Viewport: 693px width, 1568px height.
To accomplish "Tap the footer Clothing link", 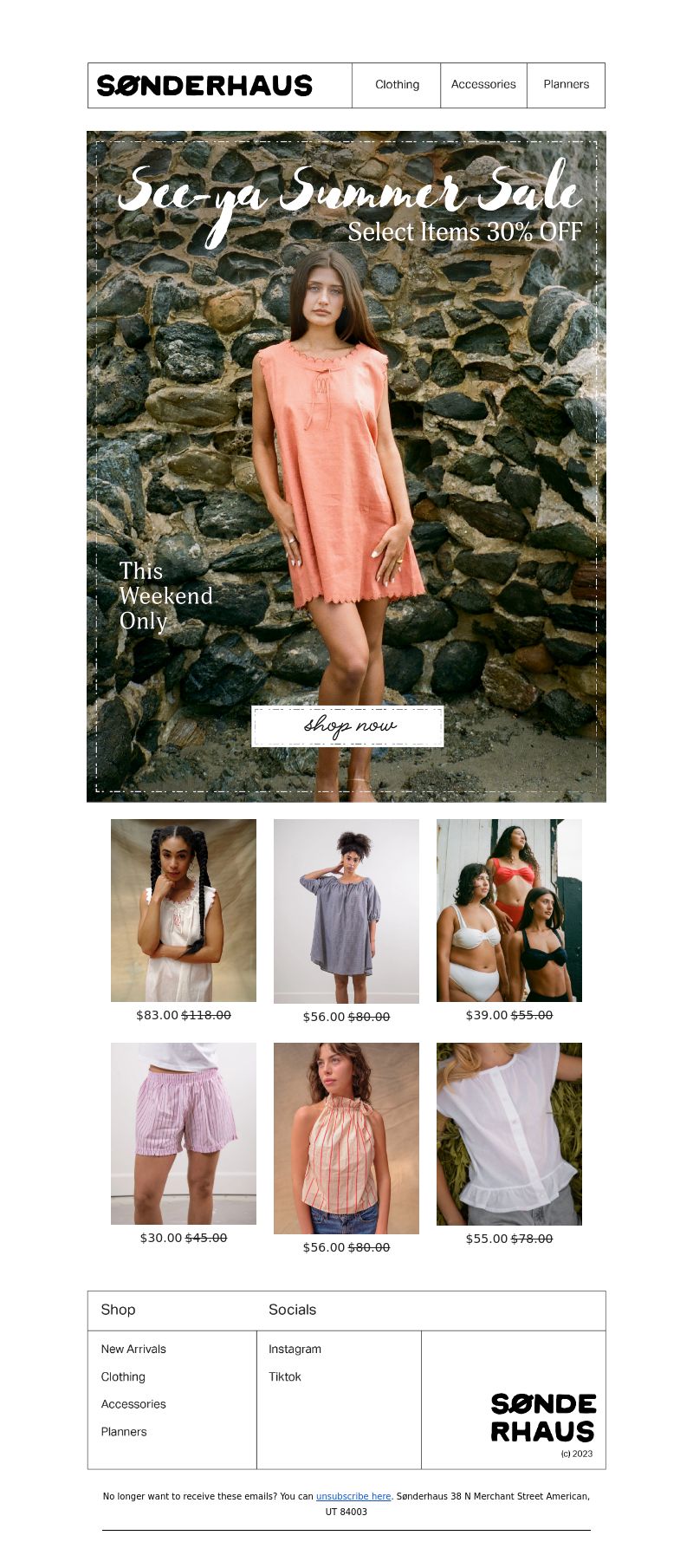I will (123, 1376).
